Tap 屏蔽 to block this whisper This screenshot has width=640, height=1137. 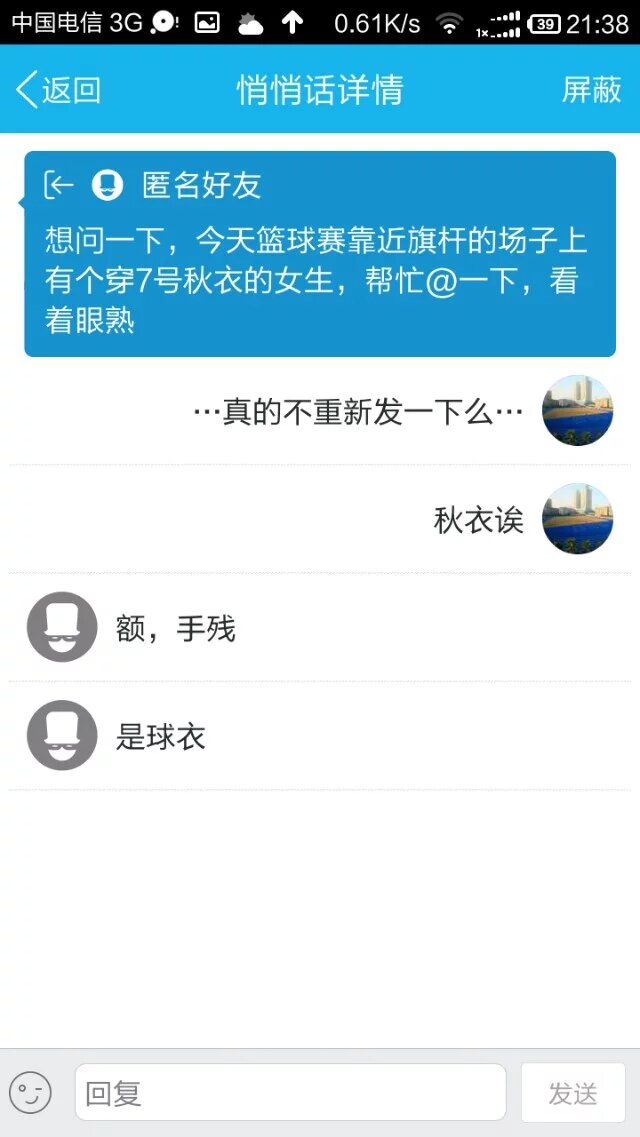pyautogui.click(x=591, y=90)
